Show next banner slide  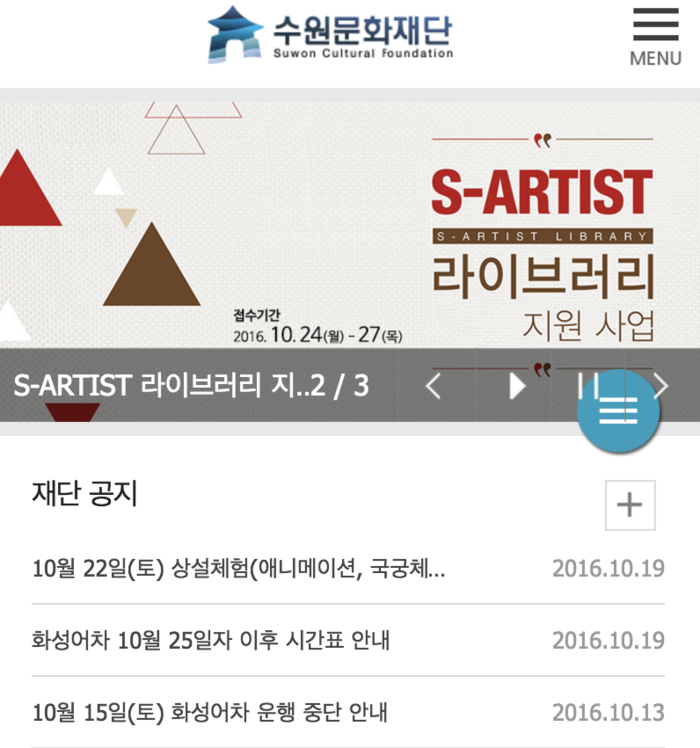662,386
